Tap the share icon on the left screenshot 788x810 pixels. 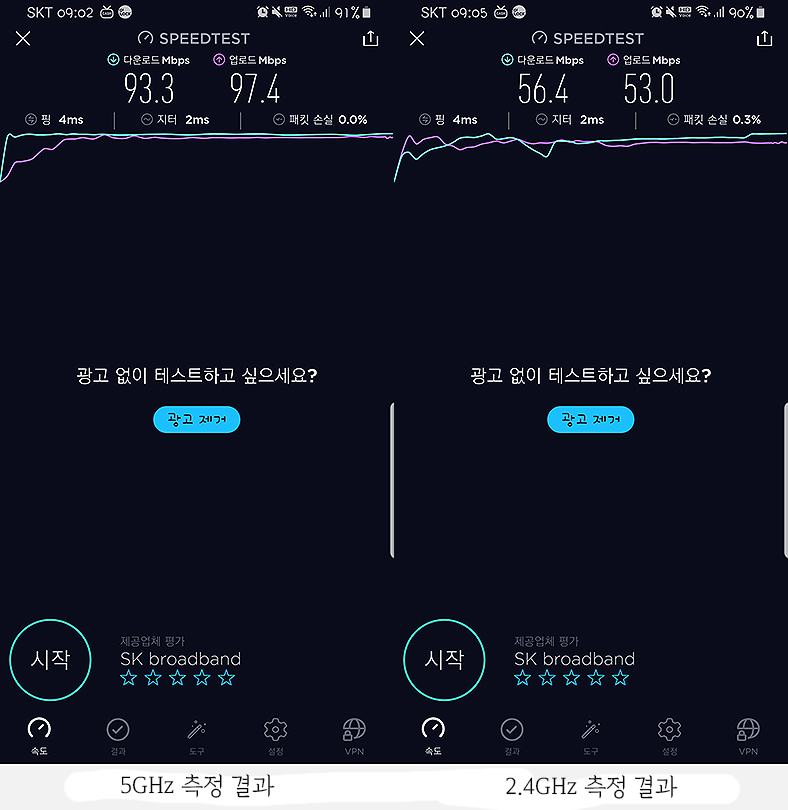(x=369, y=38)
